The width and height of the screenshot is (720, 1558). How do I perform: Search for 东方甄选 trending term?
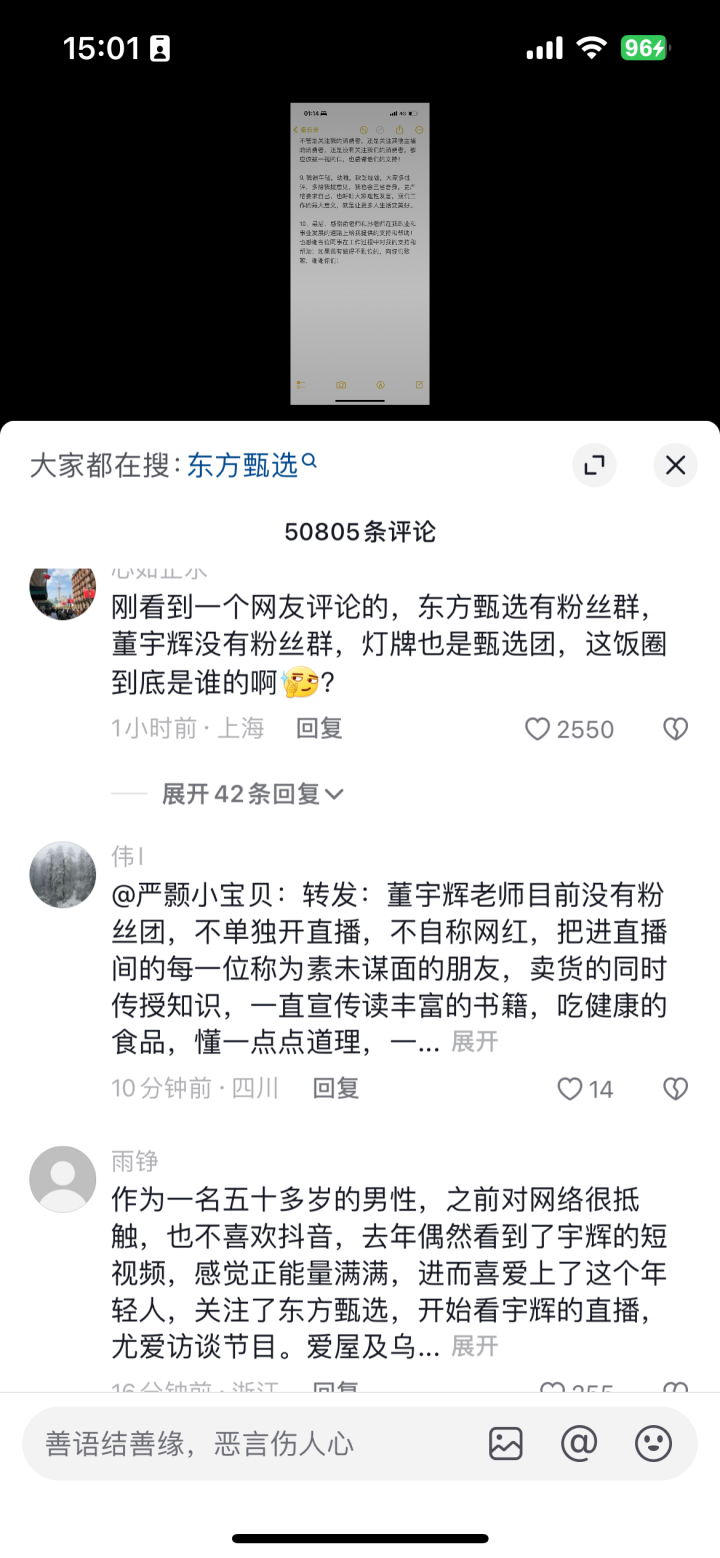250,465
